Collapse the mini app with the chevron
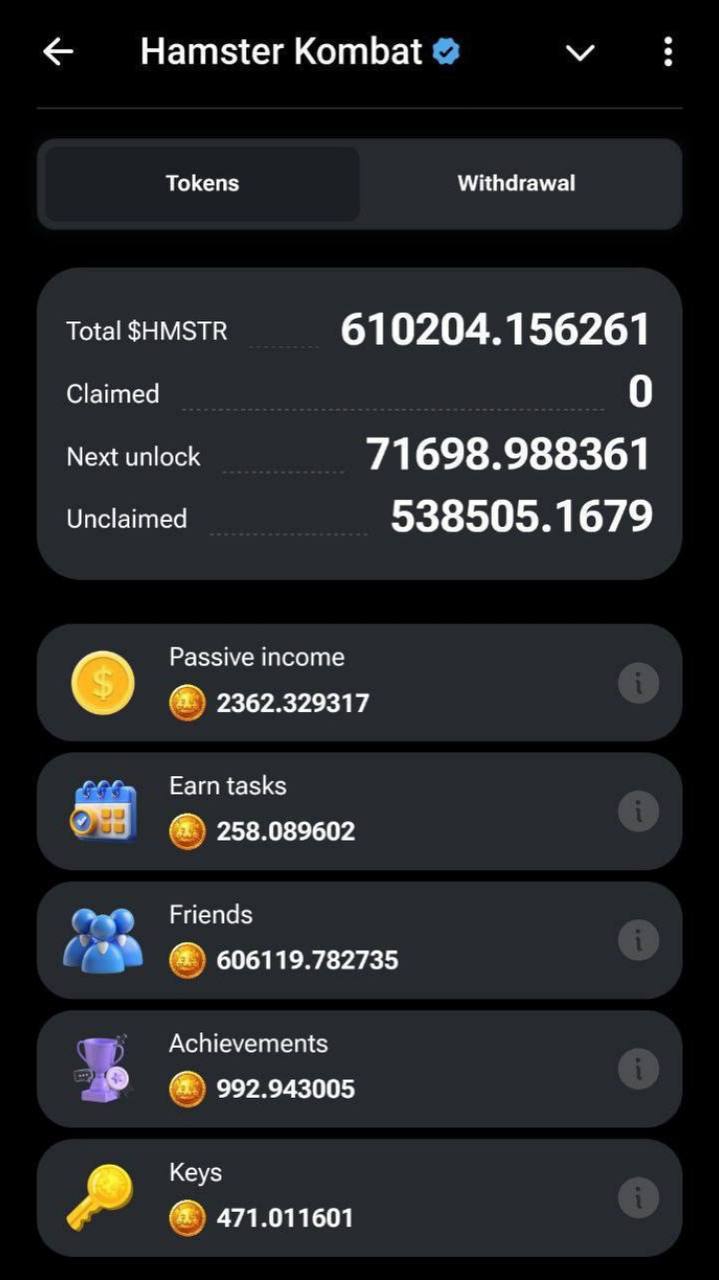This screenshot has width=719, height=1280. pos(580,53)
